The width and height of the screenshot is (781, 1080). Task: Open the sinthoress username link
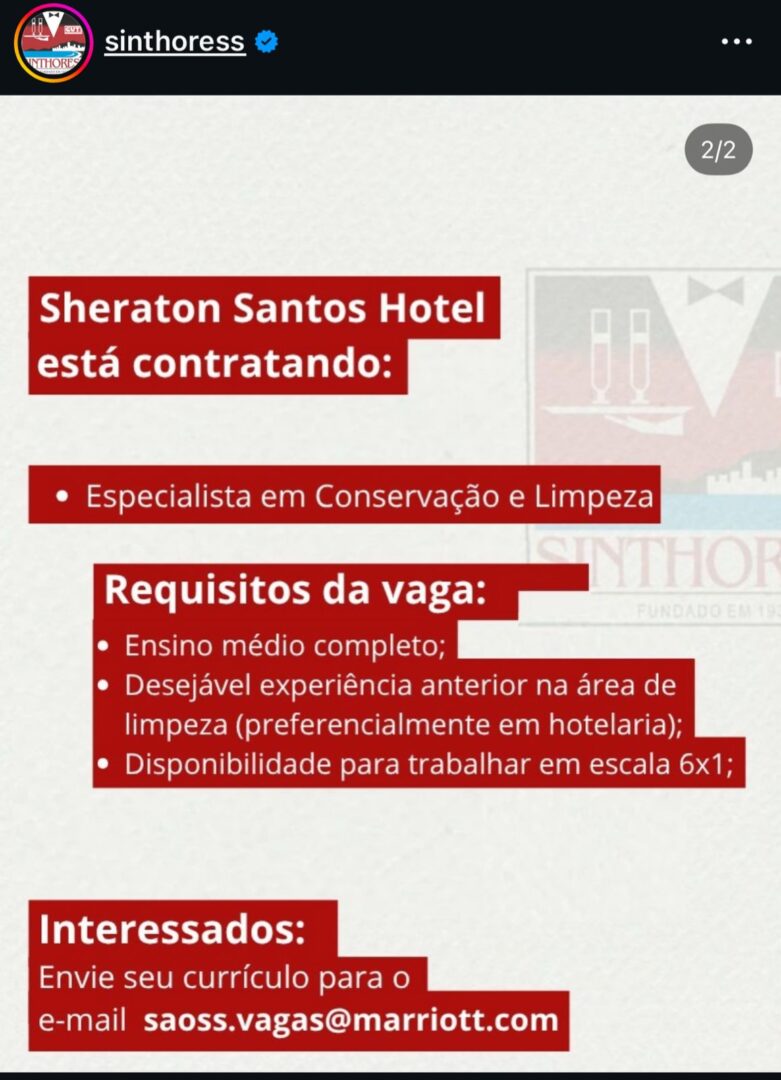click(x=175, y=42)
